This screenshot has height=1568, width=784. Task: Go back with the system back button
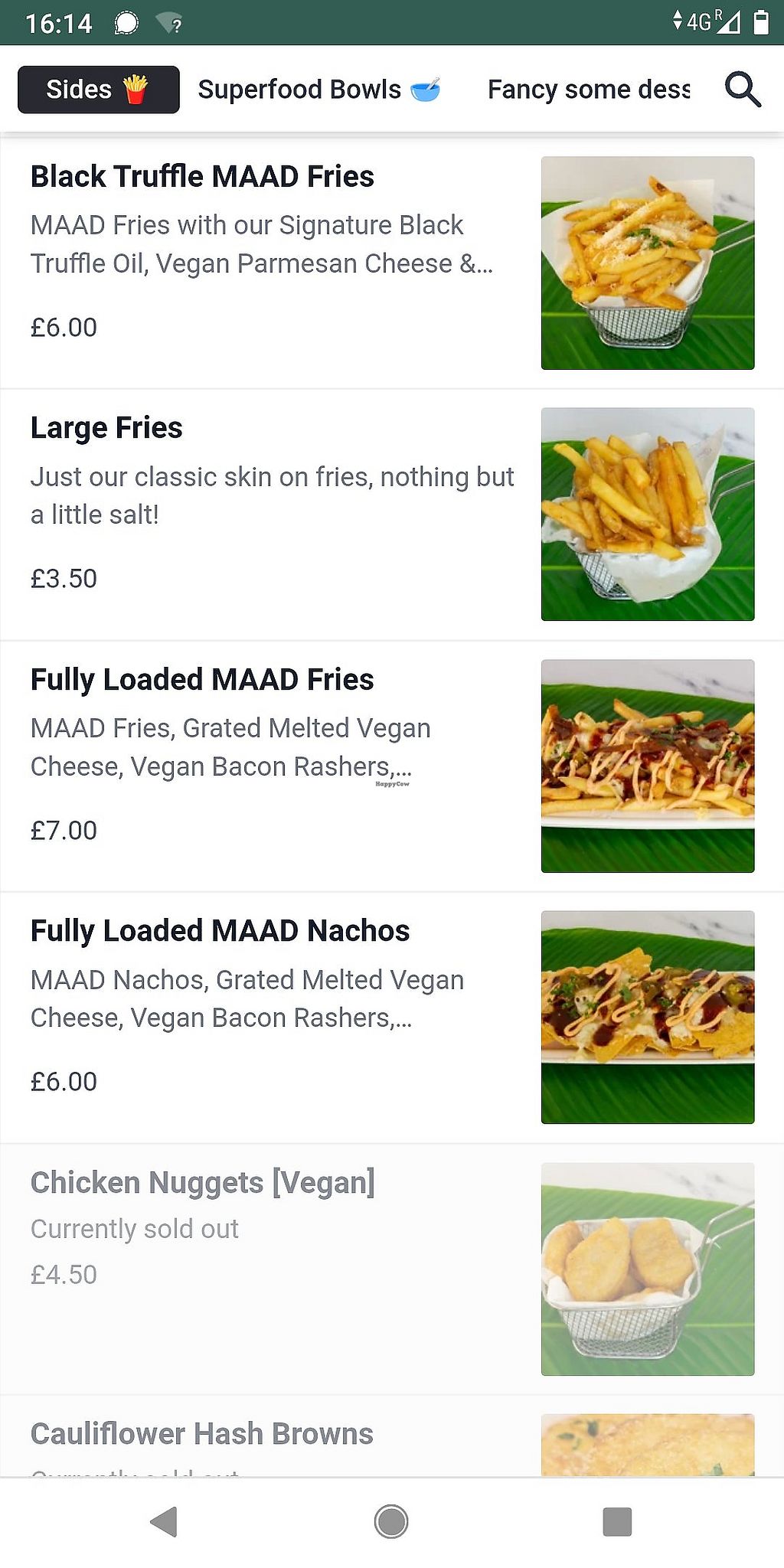click(x=164, y=1521)
